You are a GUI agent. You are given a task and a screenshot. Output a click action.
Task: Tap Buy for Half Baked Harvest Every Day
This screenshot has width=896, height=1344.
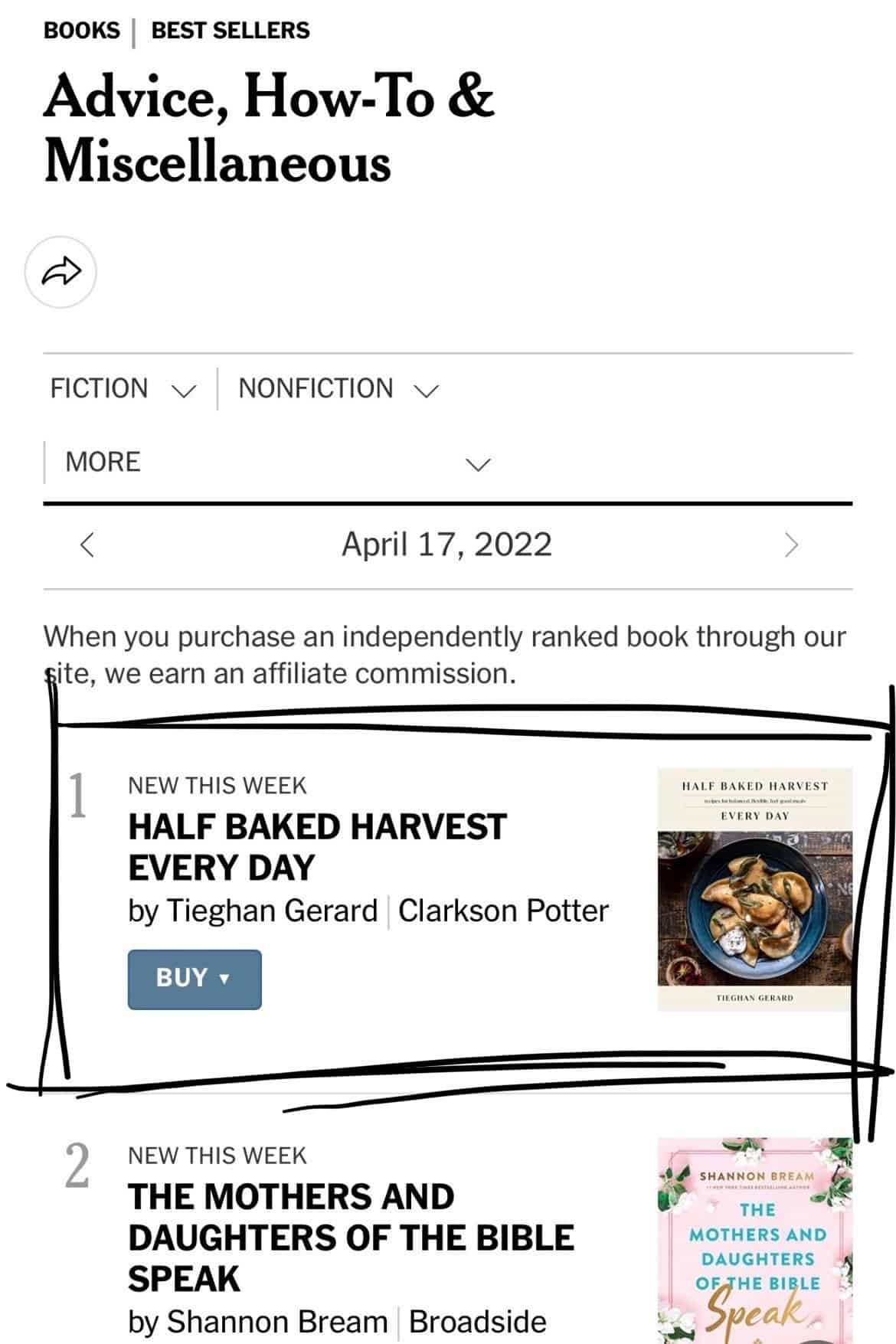coord(194,979)
